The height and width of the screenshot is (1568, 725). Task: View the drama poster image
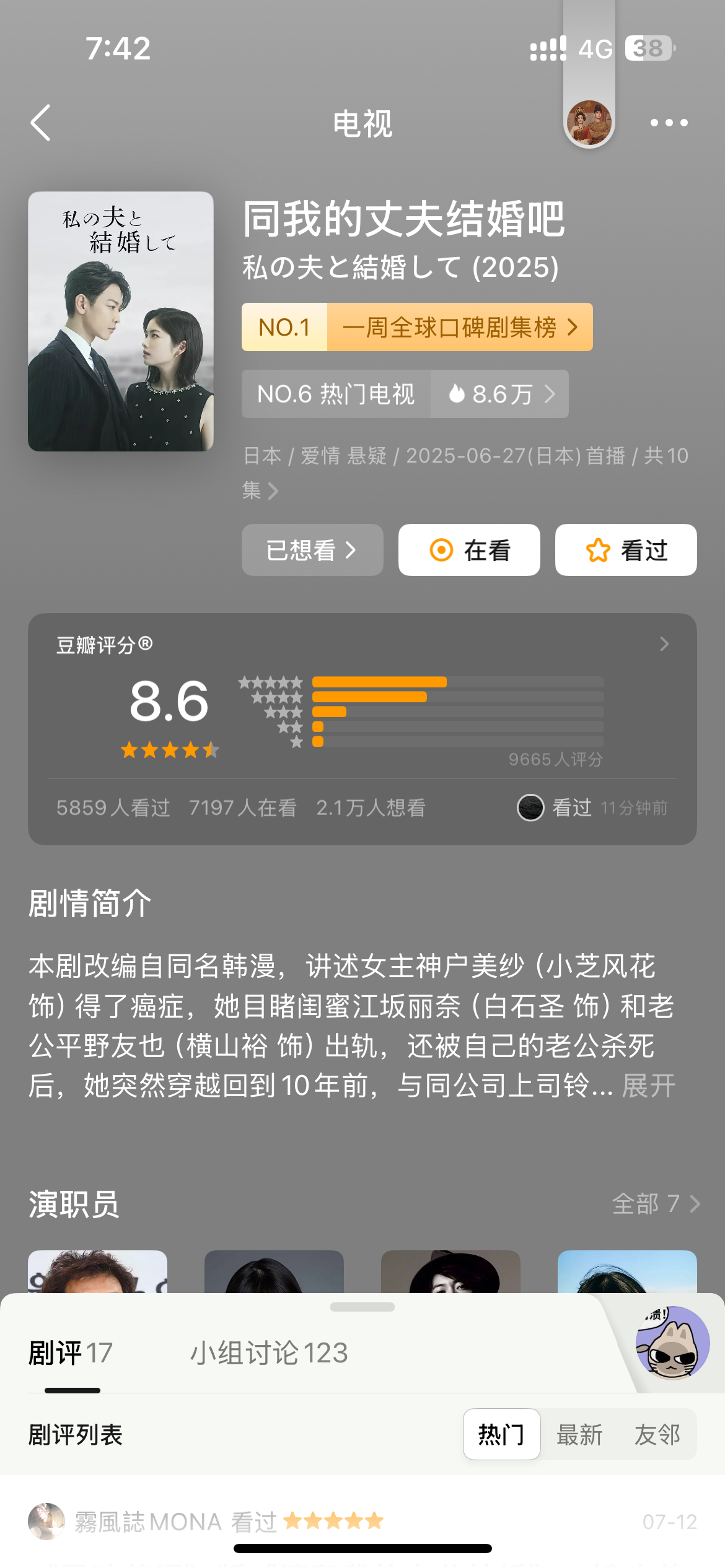(121, 321)
